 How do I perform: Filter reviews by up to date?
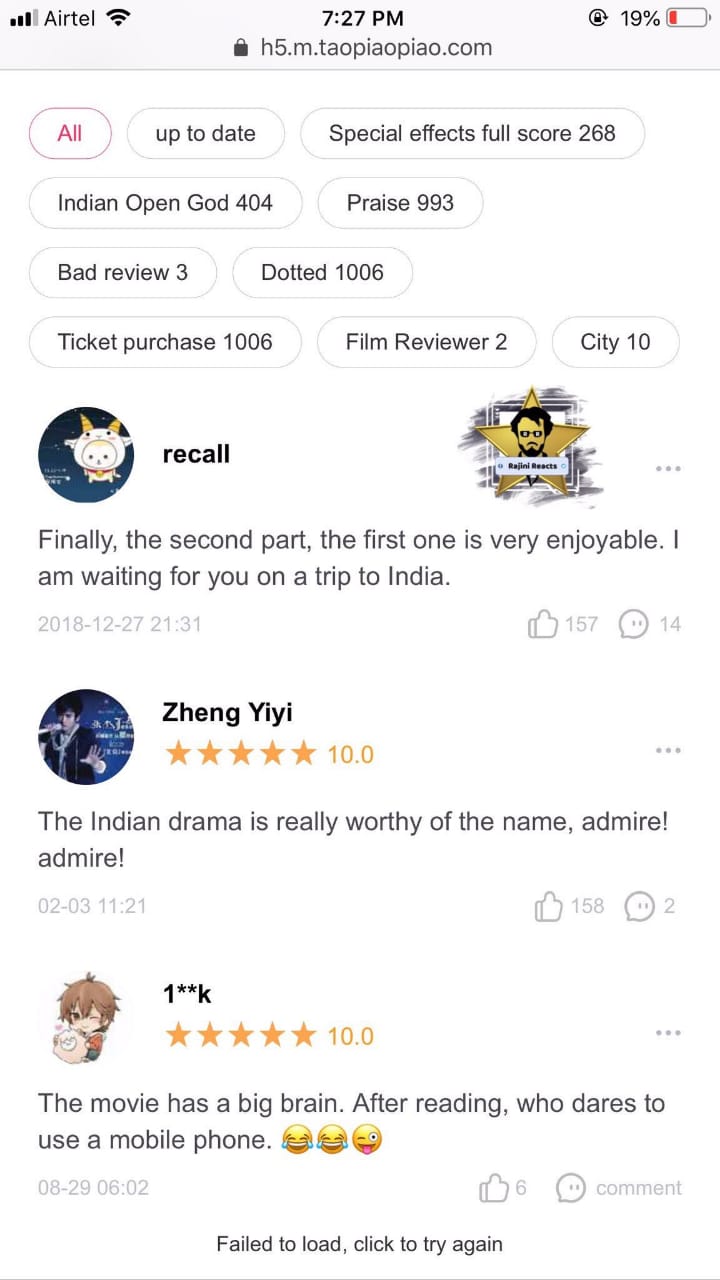(x=205, y=133)
